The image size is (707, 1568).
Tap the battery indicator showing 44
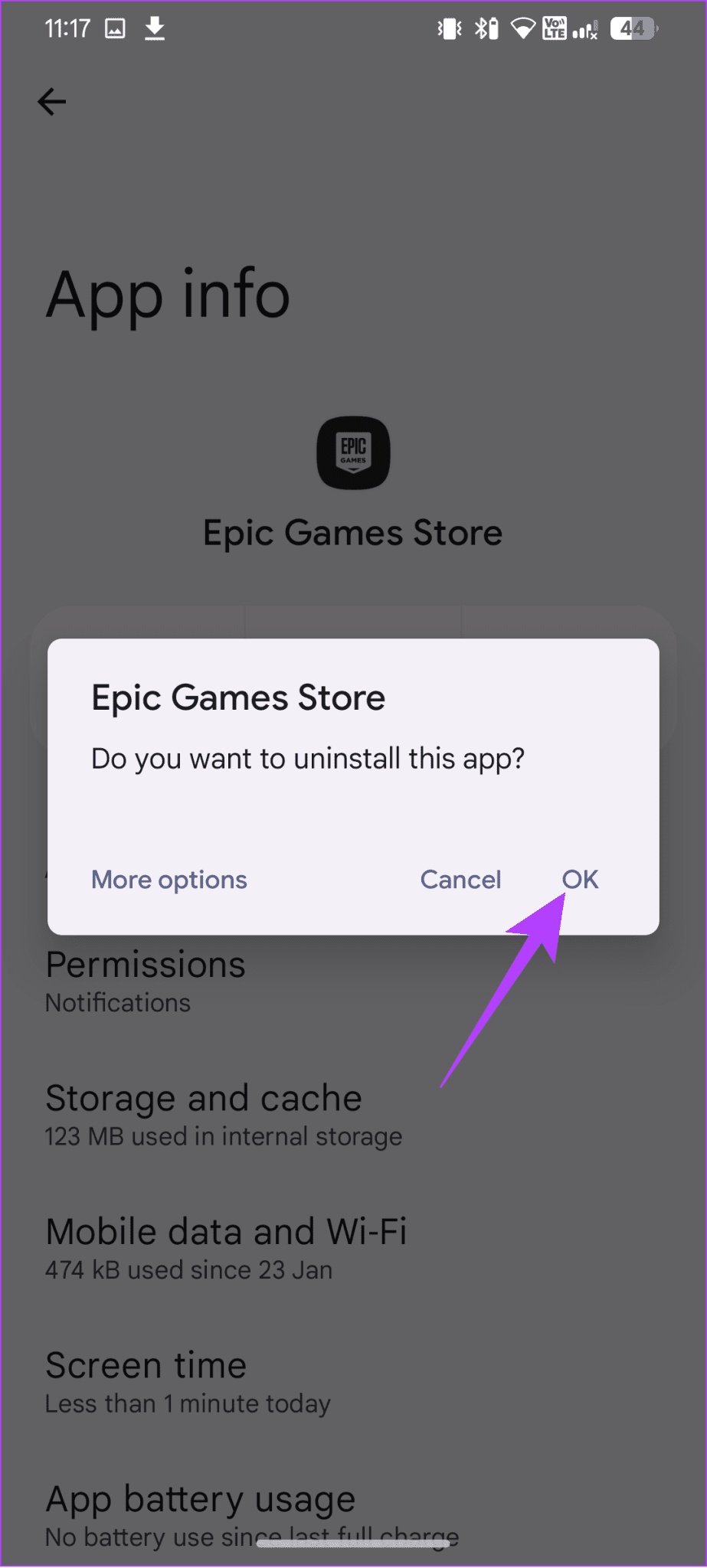tap(633, 28)
